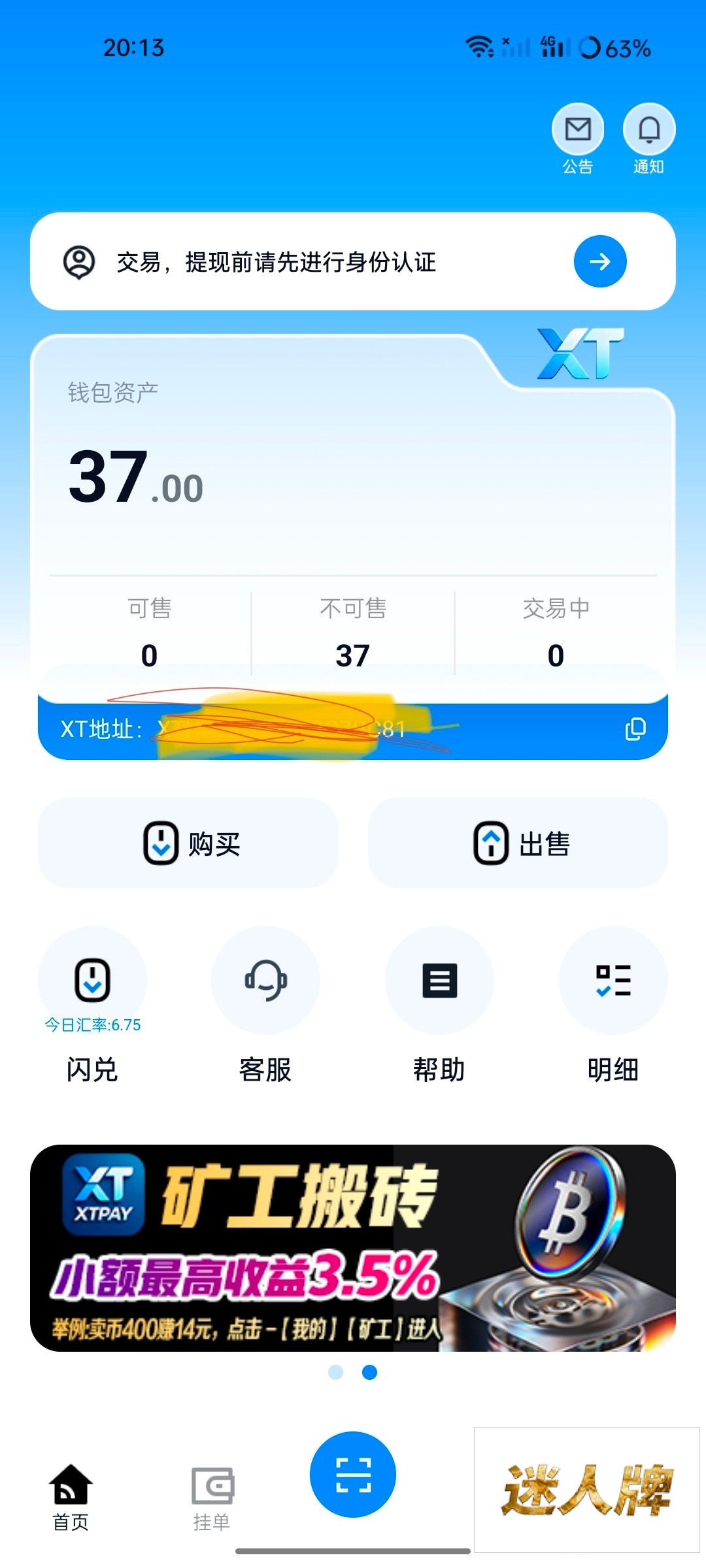Tap the 购买 buy button

point(188,843)
